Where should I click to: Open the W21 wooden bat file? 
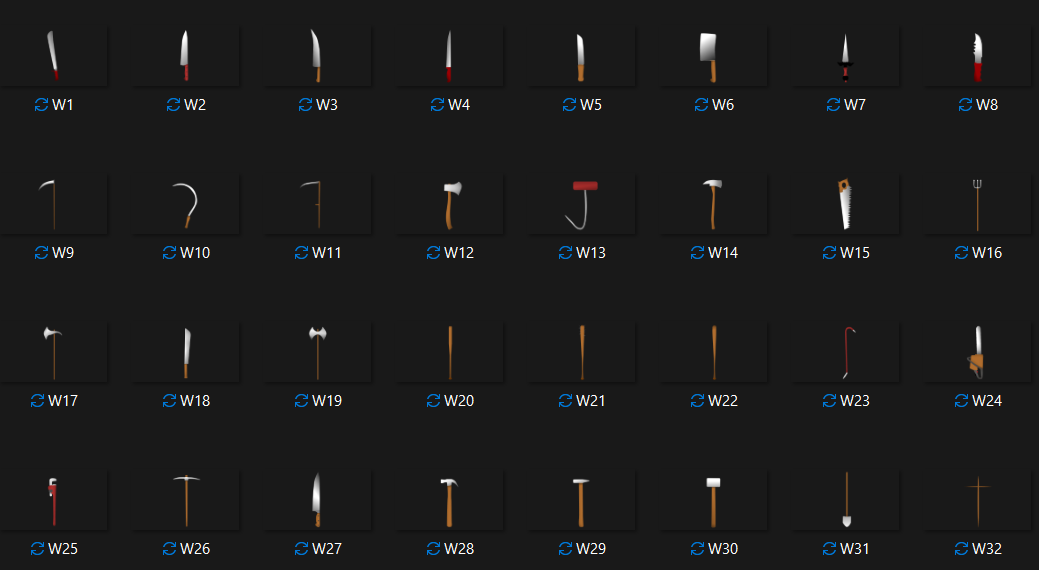coord(581,352)
